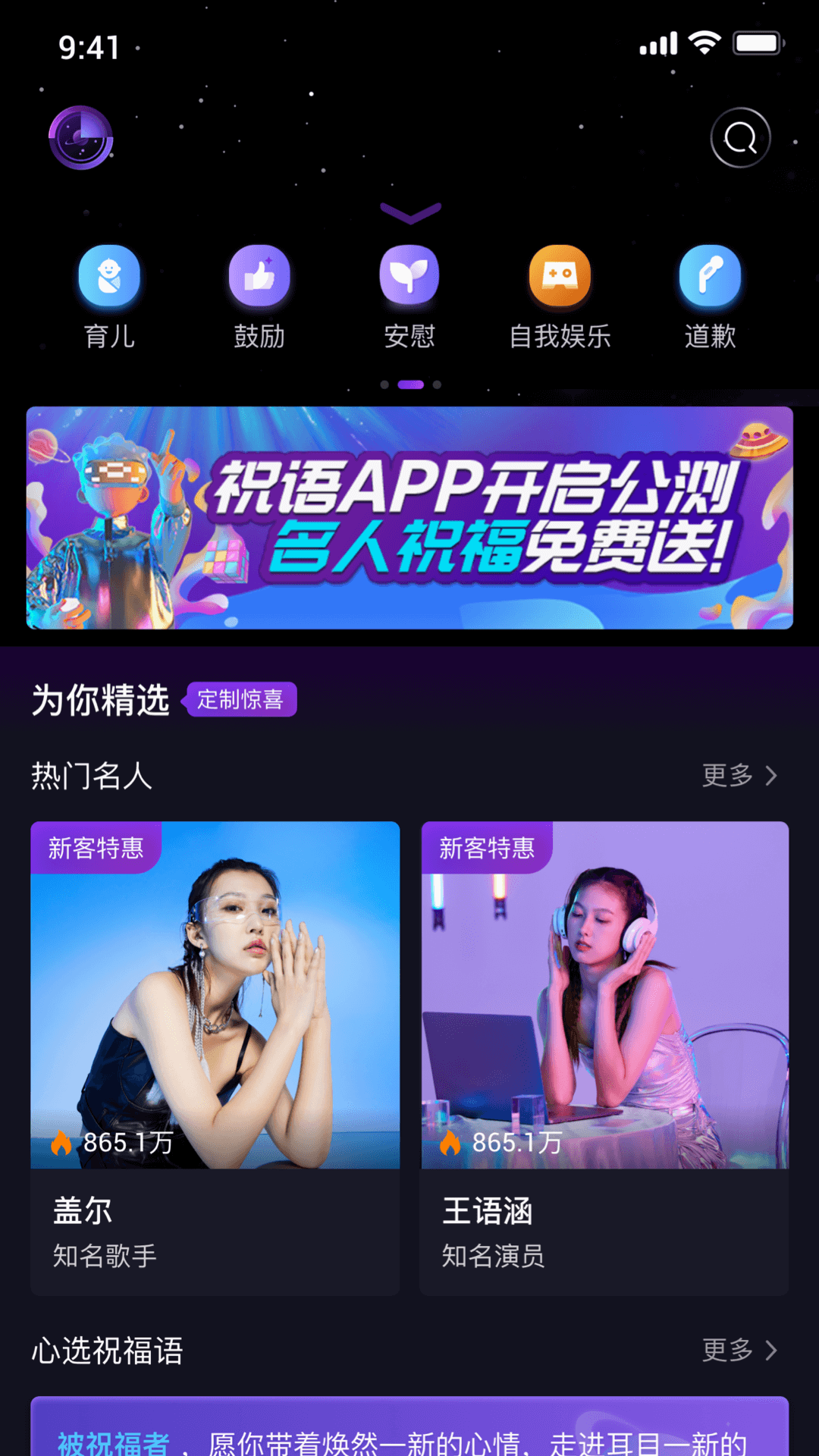Select the 育儿 parenting category icon
The image size is (819, 1456).
[109, 277]
